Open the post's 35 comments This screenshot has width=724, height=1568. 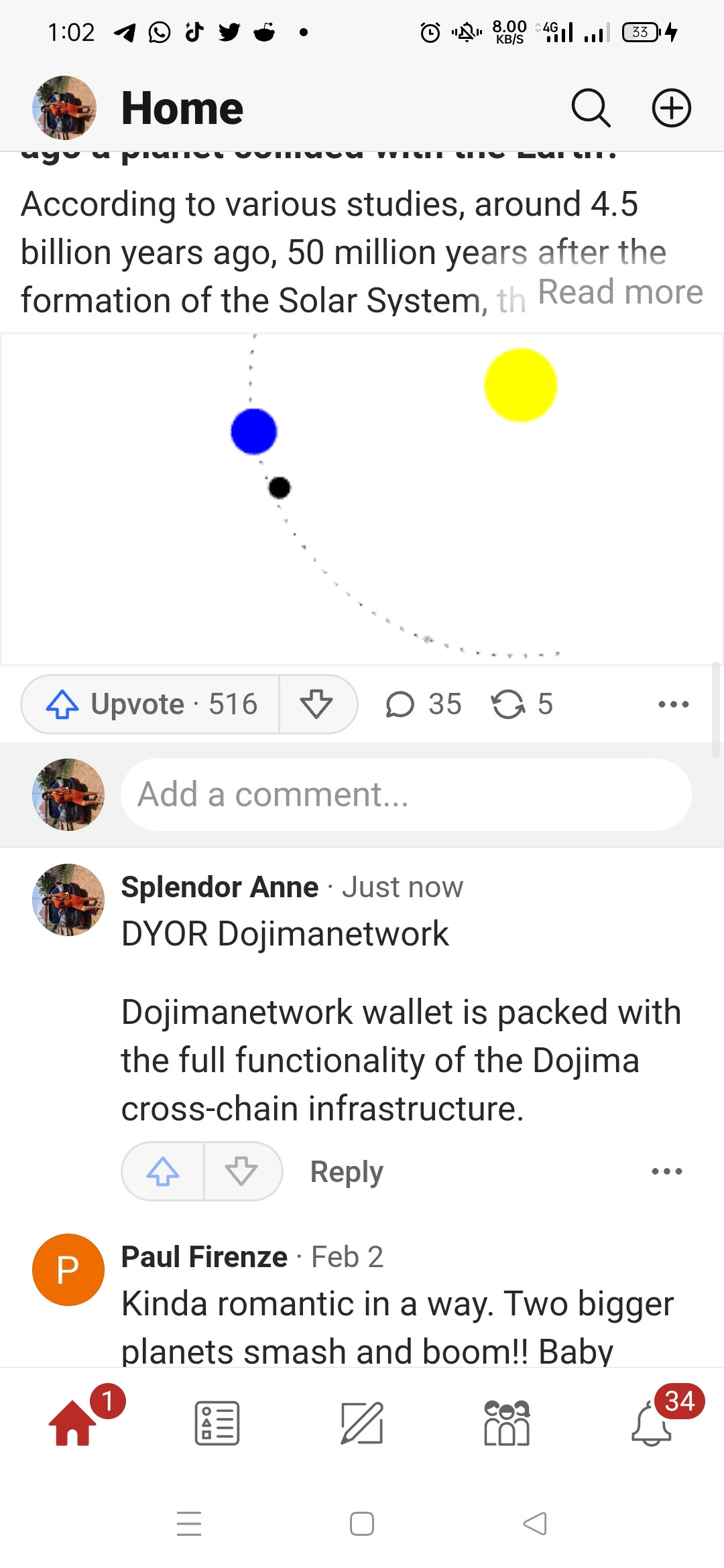(x=423, y=704)
